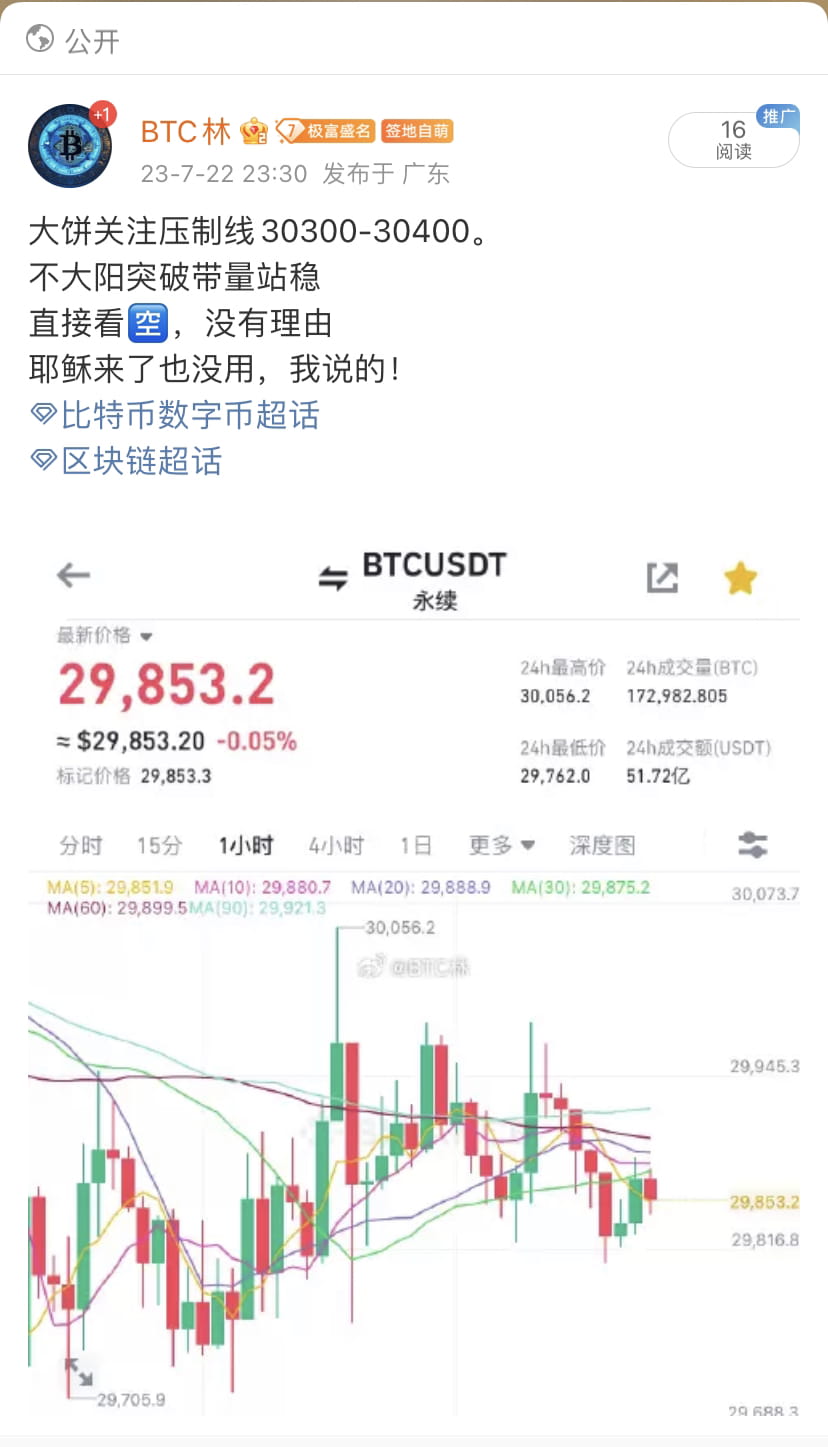Click username BTC林 to view profile
The height and width of the screenshot is (1447, 828).
(x=184, y=130)
